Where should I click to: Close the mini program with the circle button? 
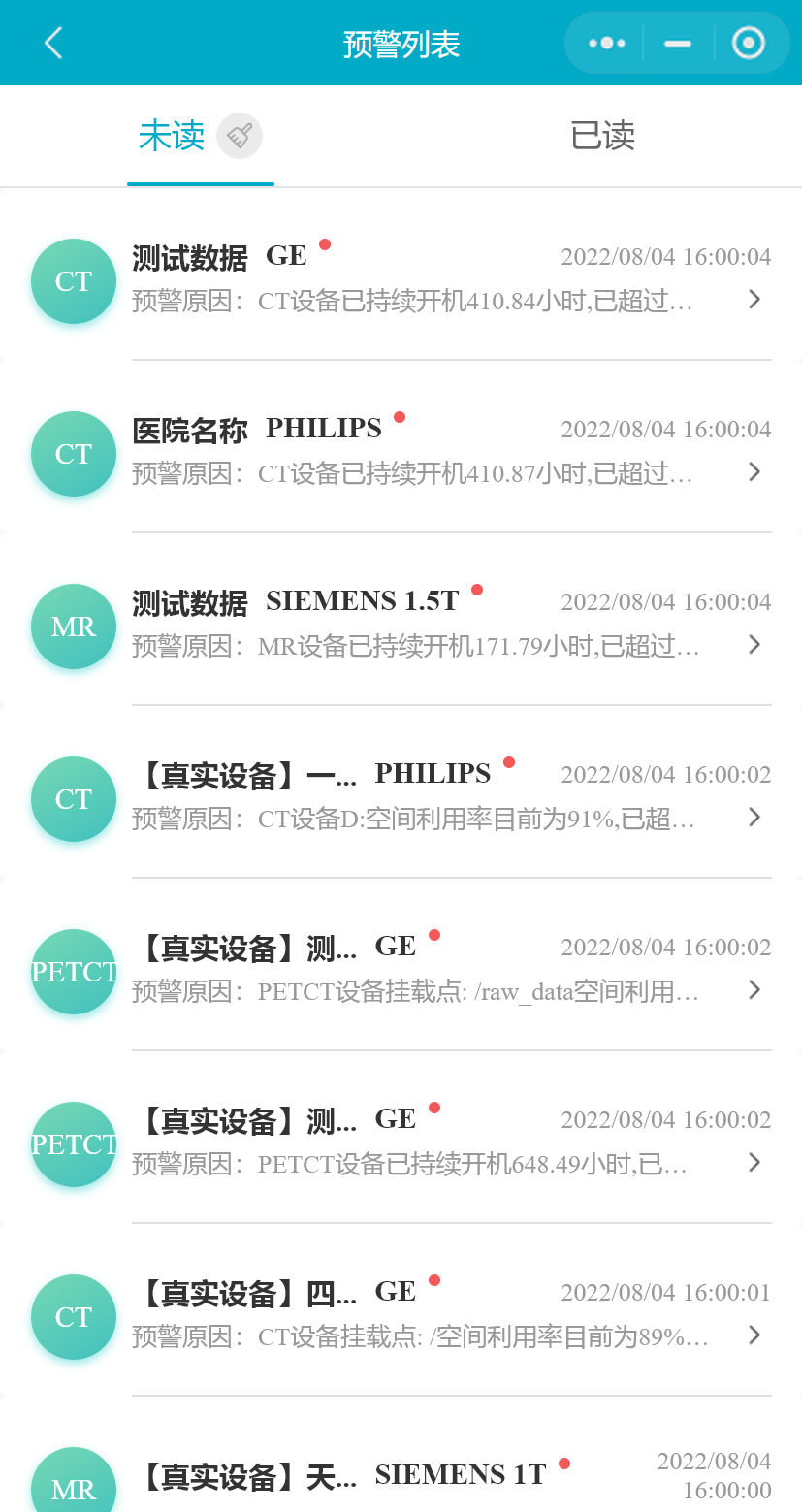(x=748, y=43)
